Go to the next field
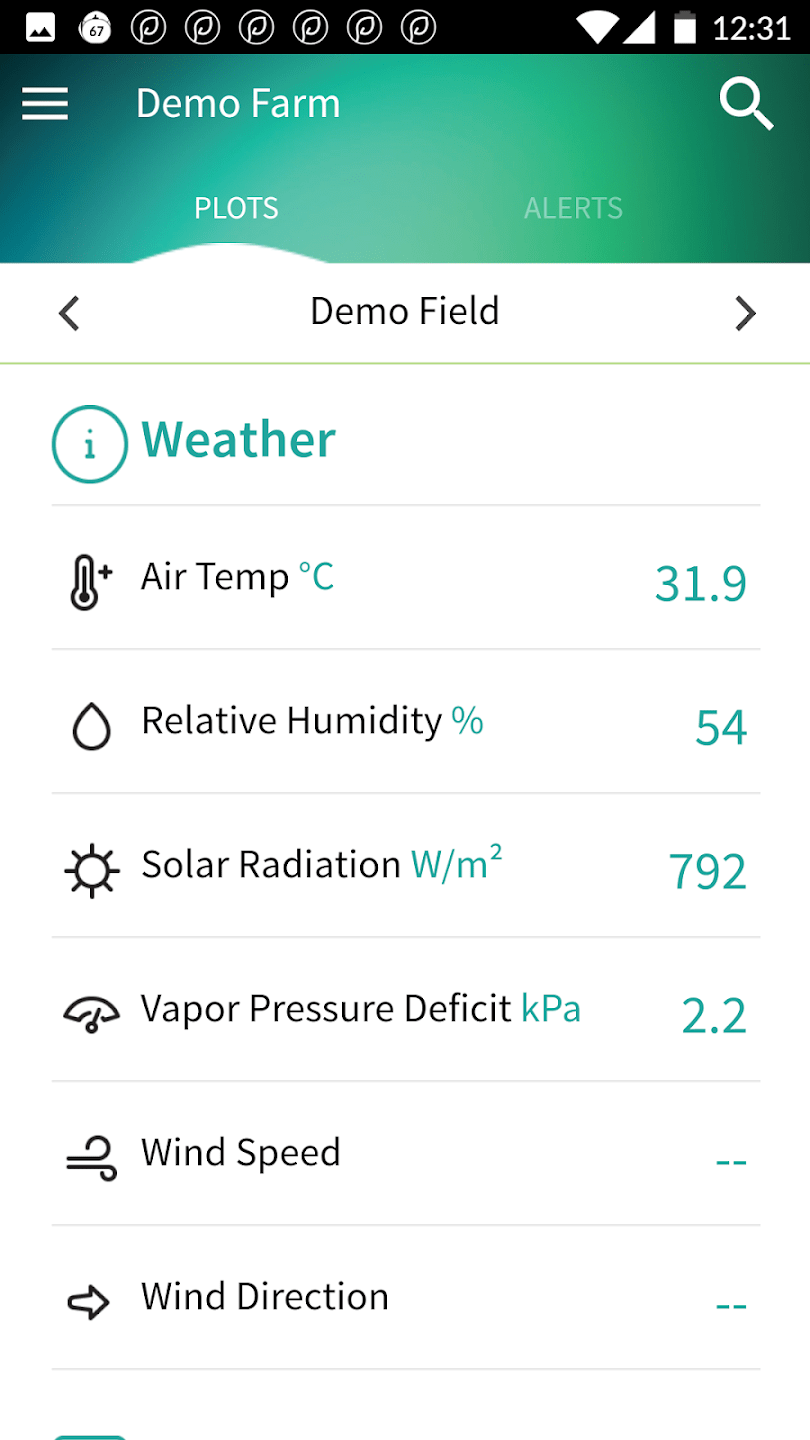Viewport: 810px width, 1440px height. pyautogui.click(x=745, y=313)
